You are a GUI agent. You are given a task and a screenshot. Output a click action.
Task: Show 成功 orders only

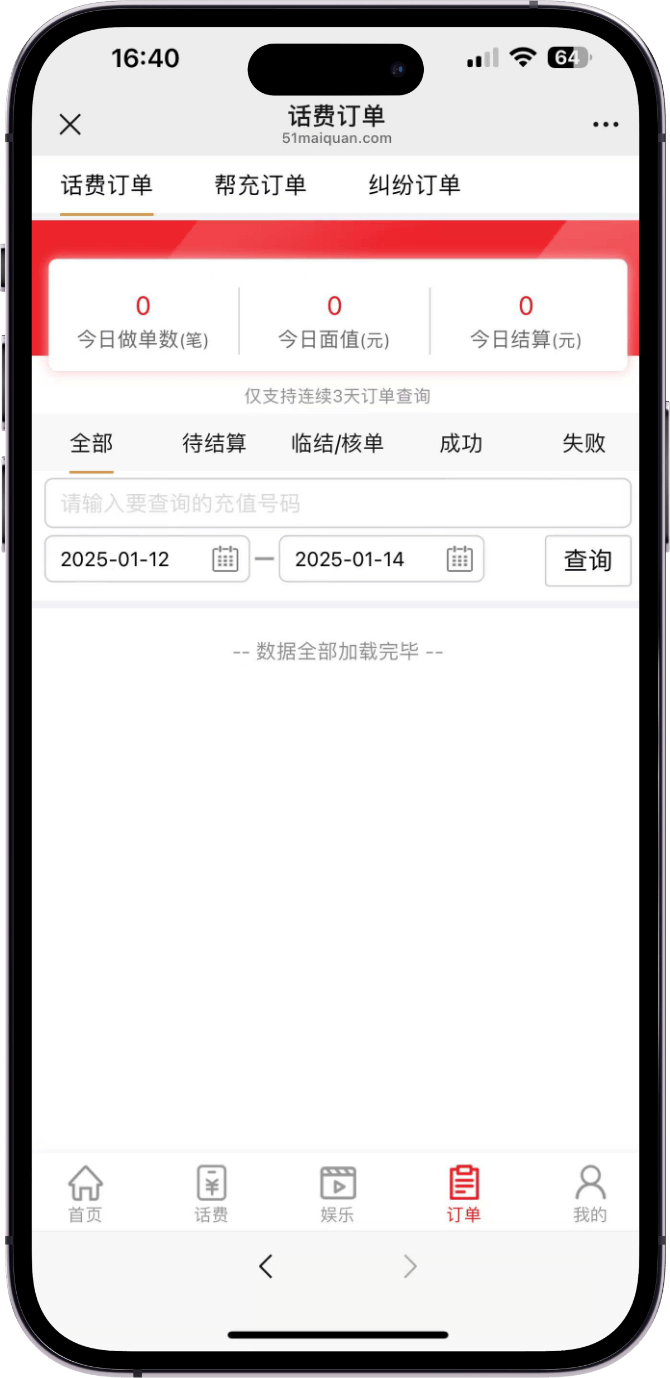pos(461,443)
